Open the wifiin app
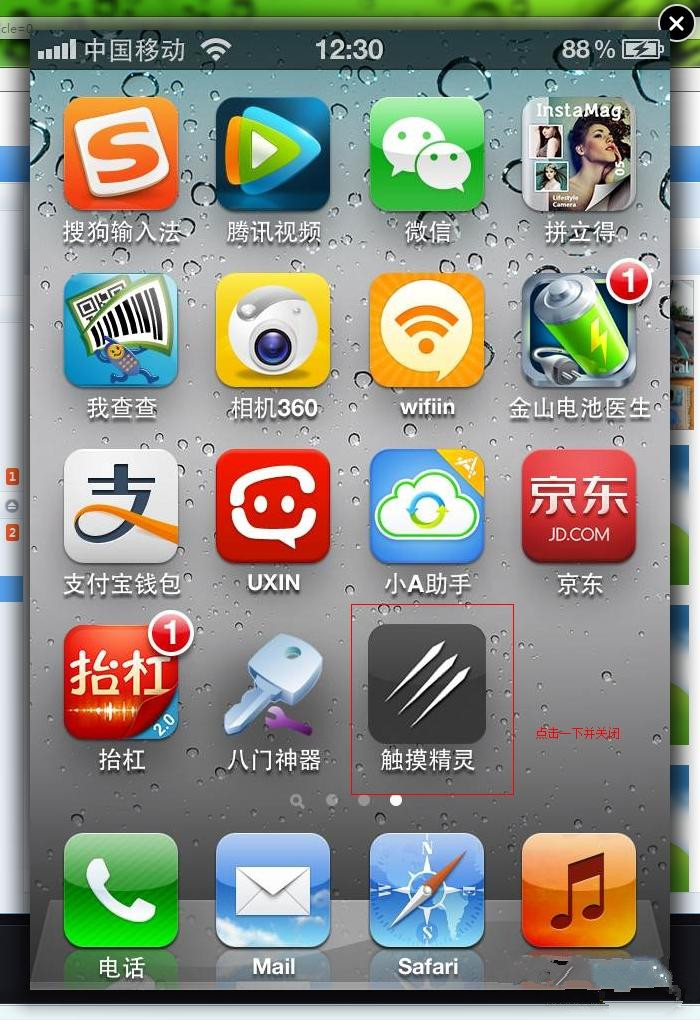The height and width of the screenshot is (1020, 700). pos(427,330)
